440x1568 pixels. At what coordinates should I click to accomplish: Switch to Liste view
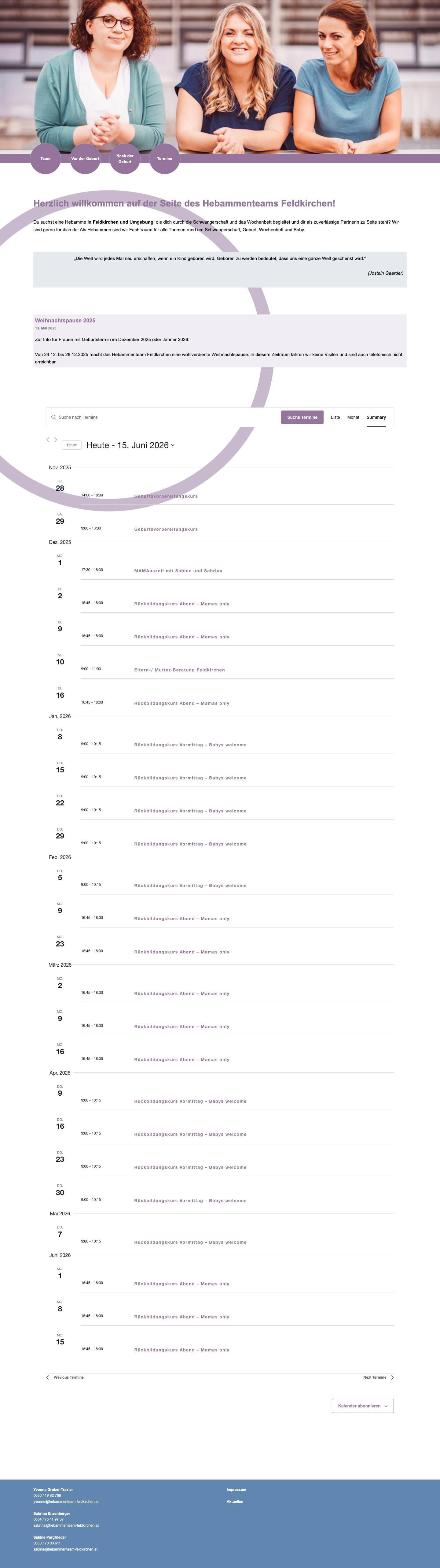[335, 417]
